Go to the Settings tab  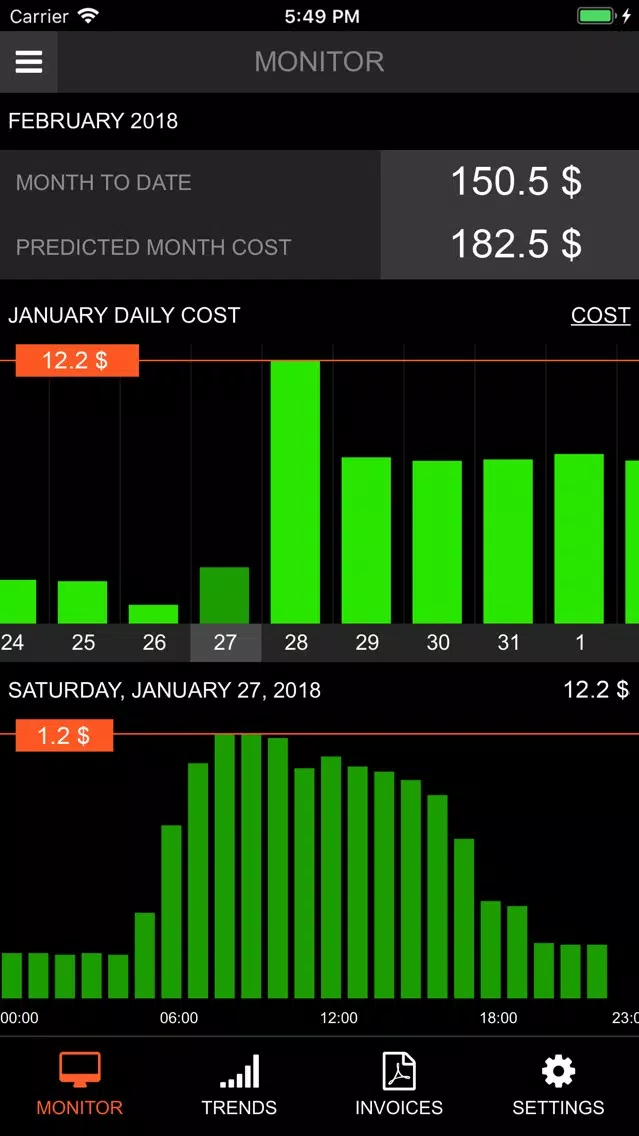(558, 1085)
